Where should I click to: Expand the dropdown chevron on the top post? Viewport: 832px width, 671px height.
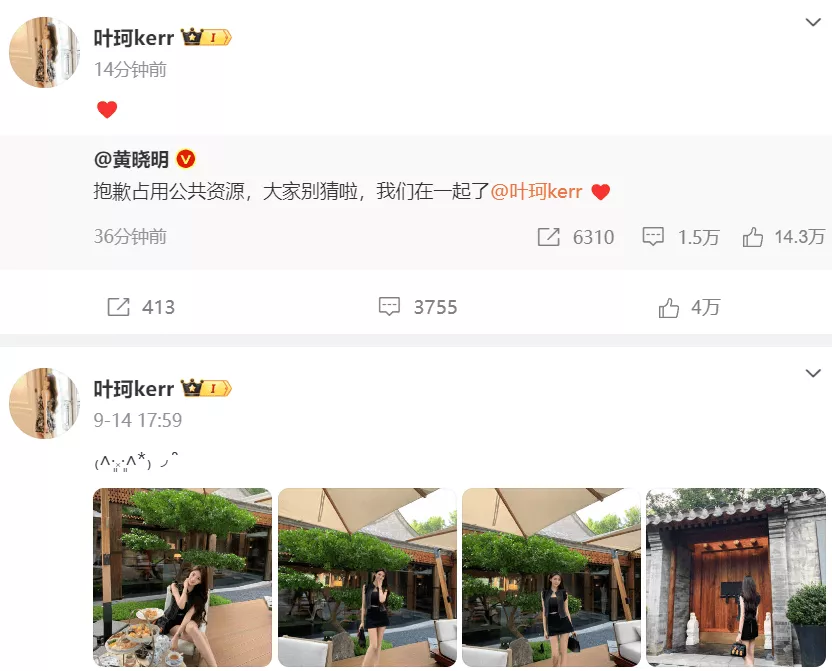813,22
